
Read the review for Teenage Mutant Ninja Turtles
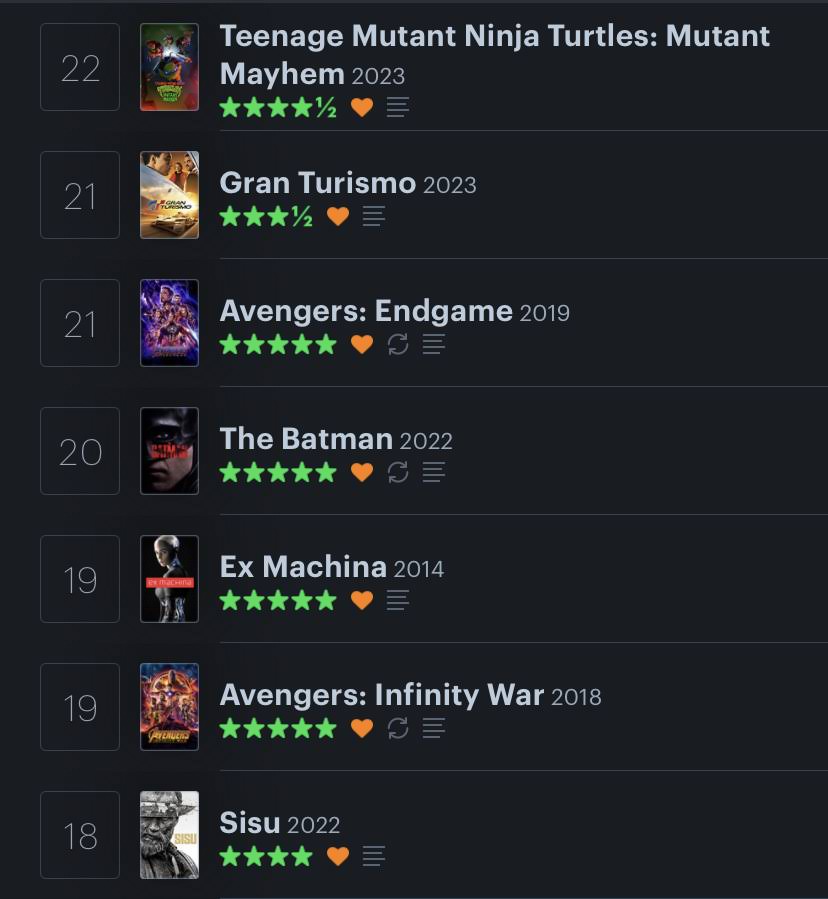398,107
